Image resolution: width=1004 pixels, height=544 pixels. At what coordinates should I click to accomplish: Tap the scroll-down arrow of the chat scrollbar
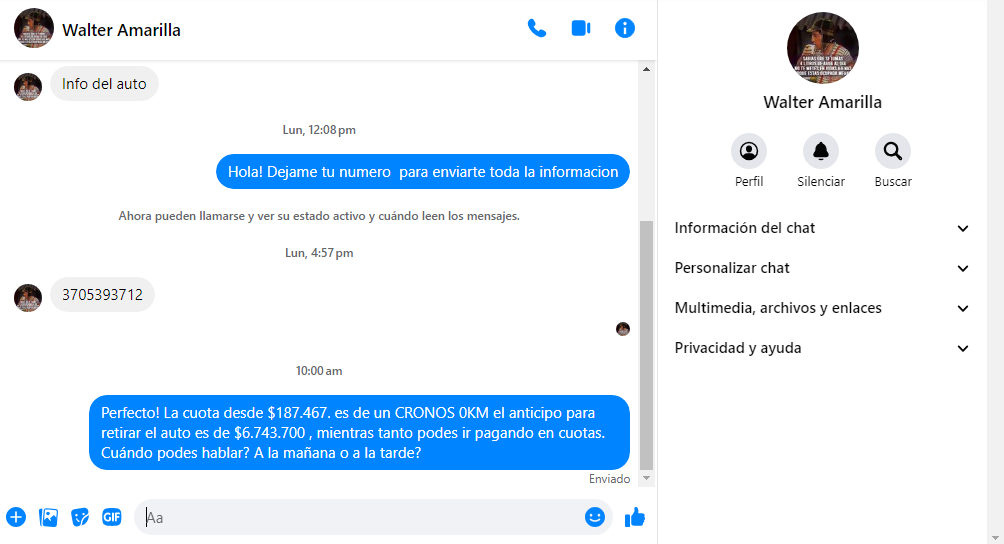[646, 479]
